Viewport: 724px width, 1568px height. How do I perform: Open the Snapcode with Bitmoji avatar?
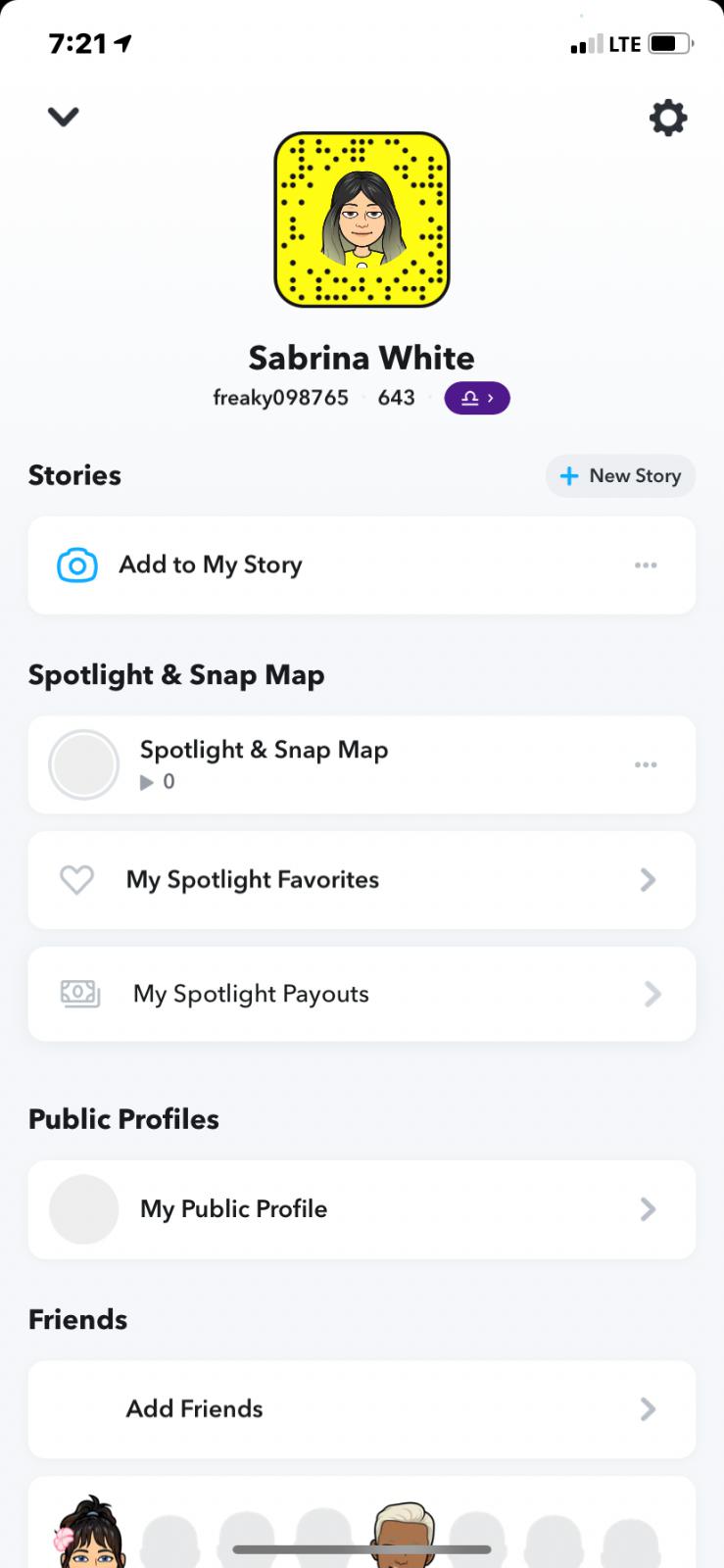pos(362,220)
